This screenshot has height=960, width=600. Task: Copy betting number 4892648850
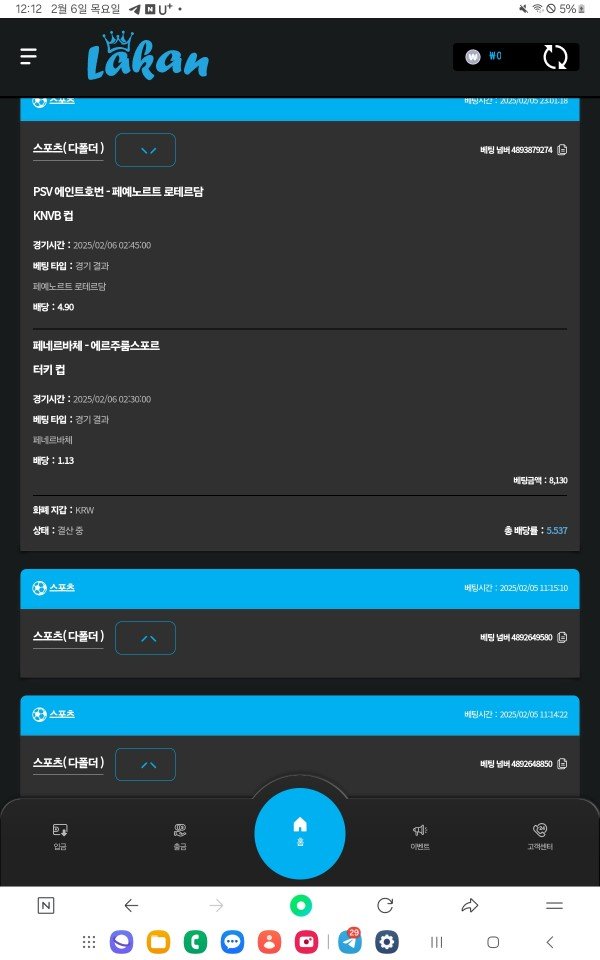(562, 764)
